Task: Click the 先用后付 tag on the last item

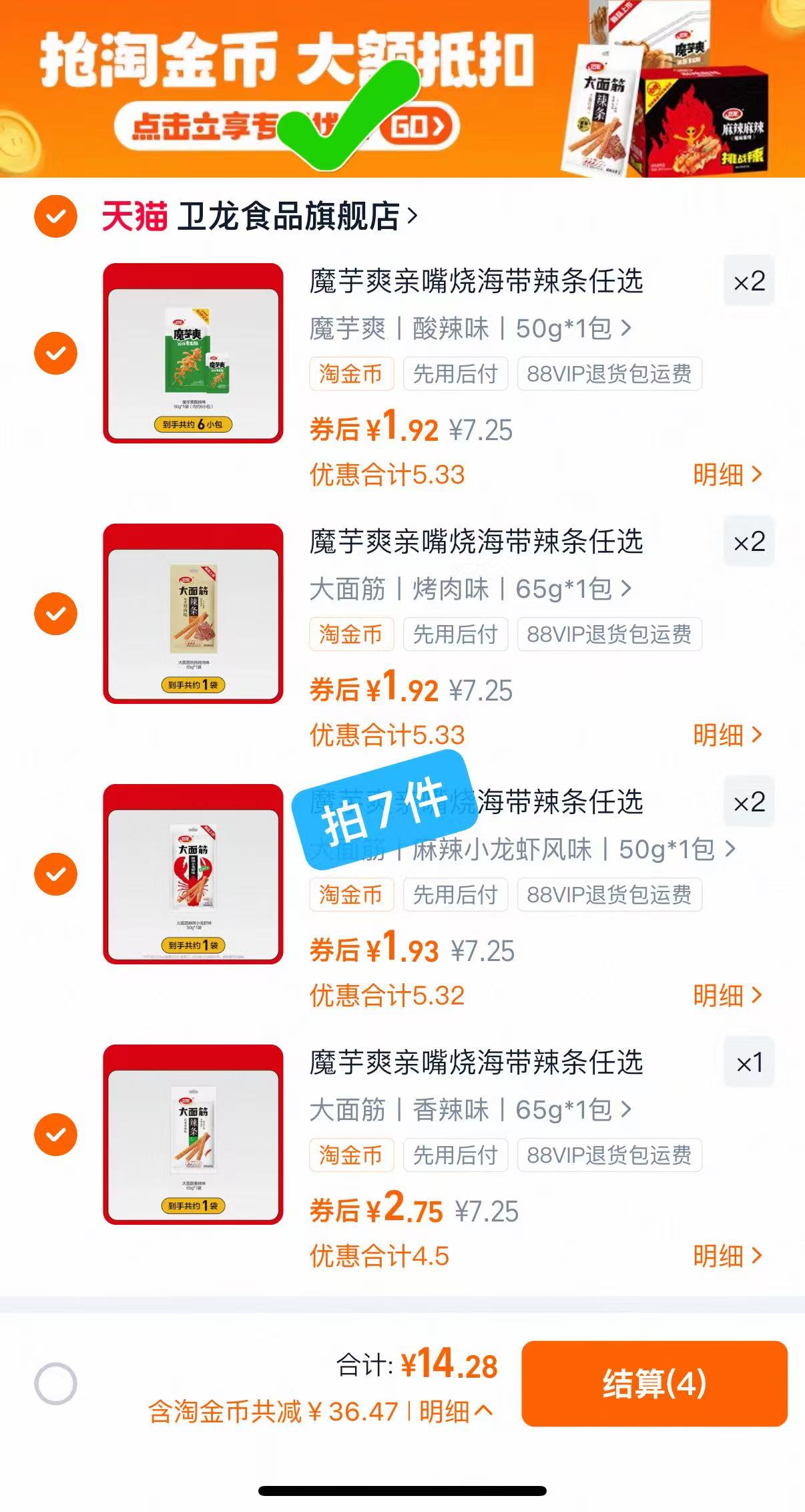Action: click(457, 1155)
